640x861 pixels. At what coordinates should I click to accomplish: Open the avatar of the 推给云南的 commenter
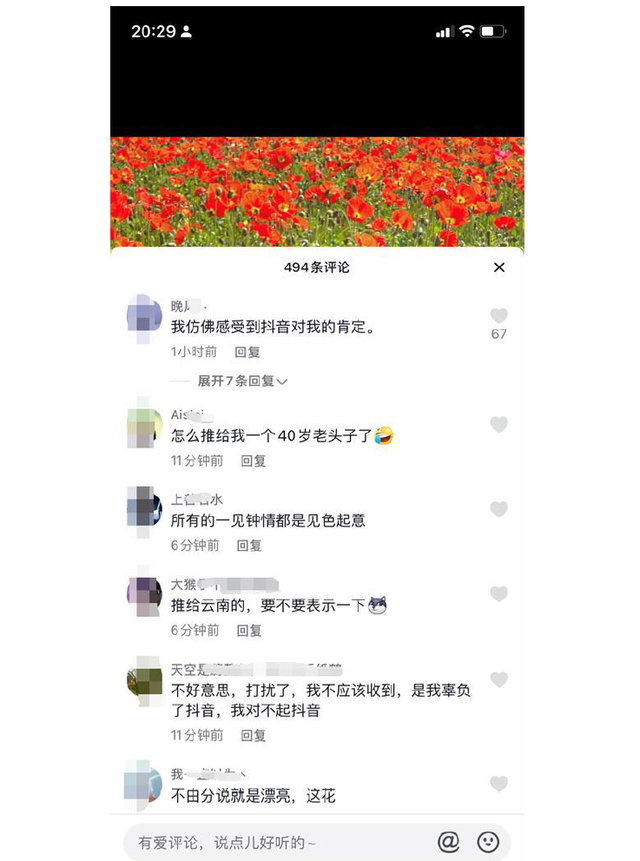[x=144, y=597]
